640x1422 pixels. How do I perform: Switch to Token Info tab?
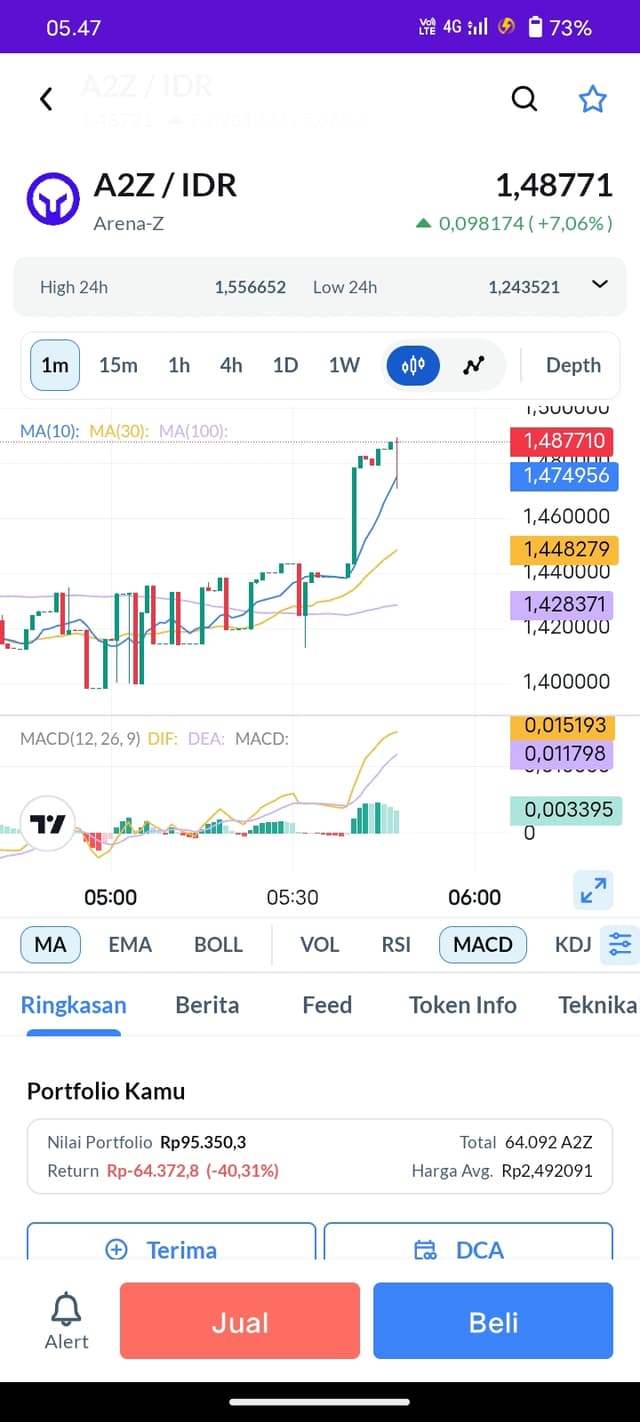463,1005
